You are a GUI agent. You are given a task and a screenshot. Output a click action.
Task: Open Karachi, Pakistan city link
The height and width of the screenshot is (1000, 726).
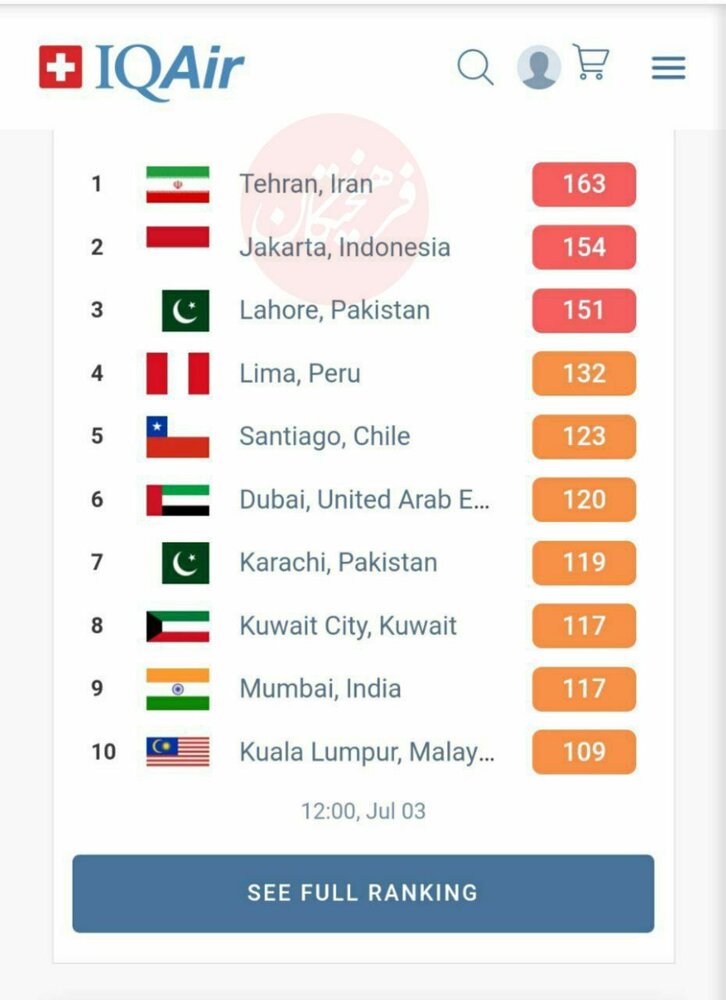click(337, 562)
